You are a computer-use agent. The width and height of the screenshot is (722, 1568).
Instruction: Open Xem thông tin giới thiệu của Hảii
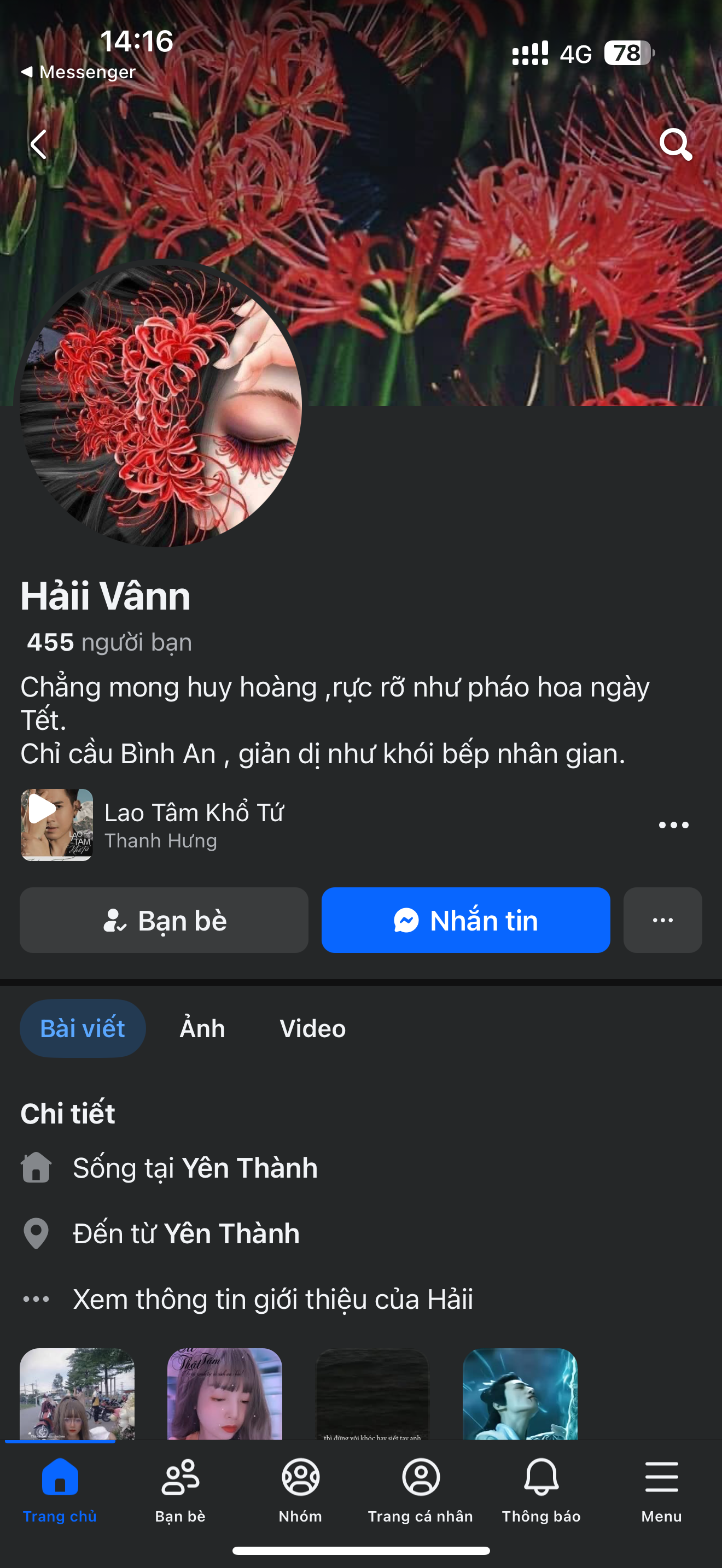click(273, 1298)
